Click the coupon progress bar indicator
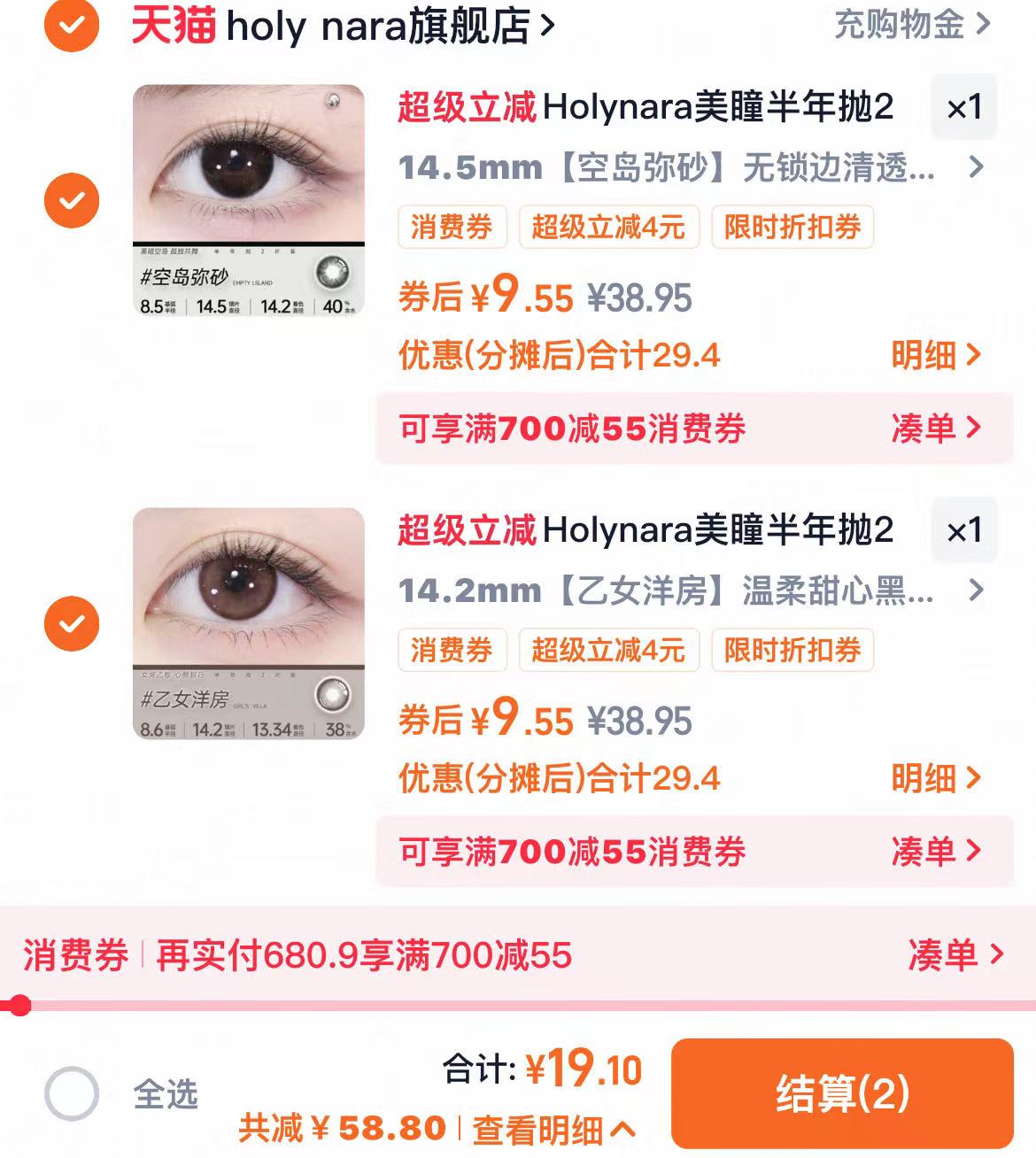Image resolution: width=1036 pixels, height=1158 pixels. 19,1003
